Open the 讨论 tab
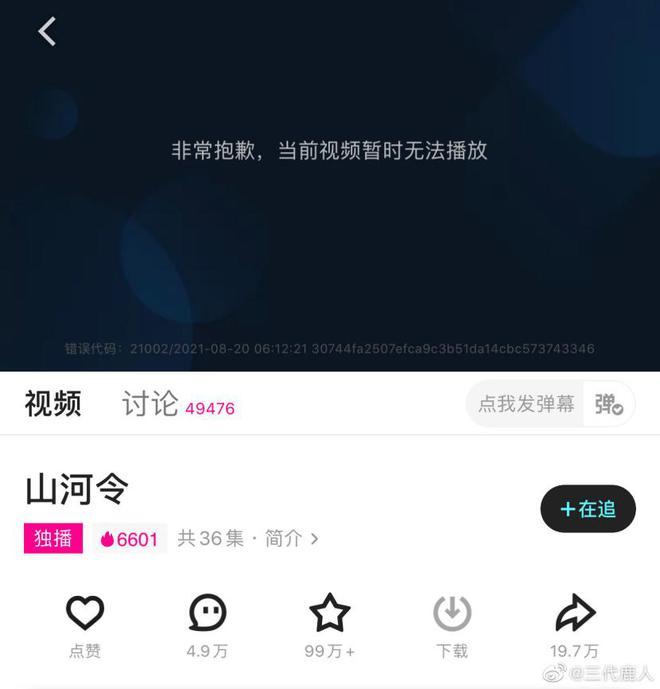This screenshot has height=689, width=660. [x=151, y=404]
